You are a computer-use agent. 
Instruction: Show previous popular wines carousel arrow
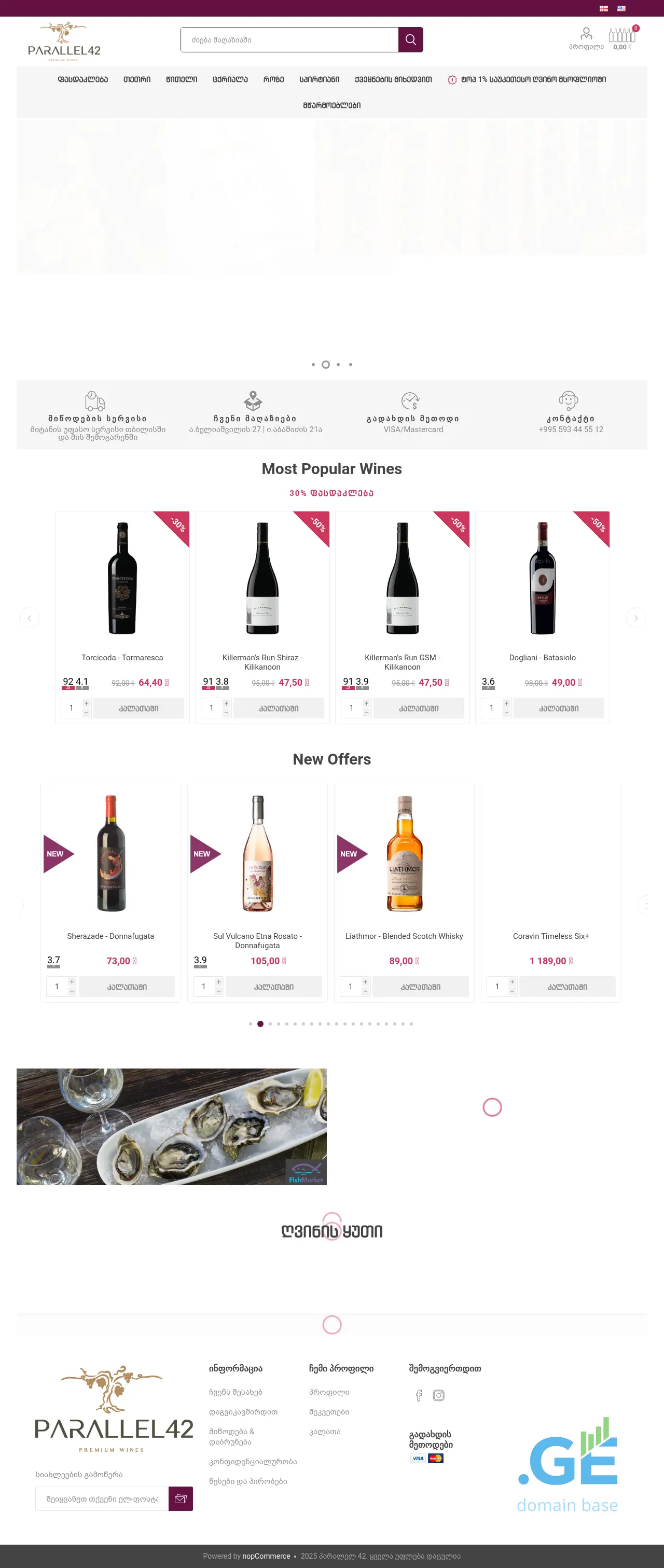(29, 618)
